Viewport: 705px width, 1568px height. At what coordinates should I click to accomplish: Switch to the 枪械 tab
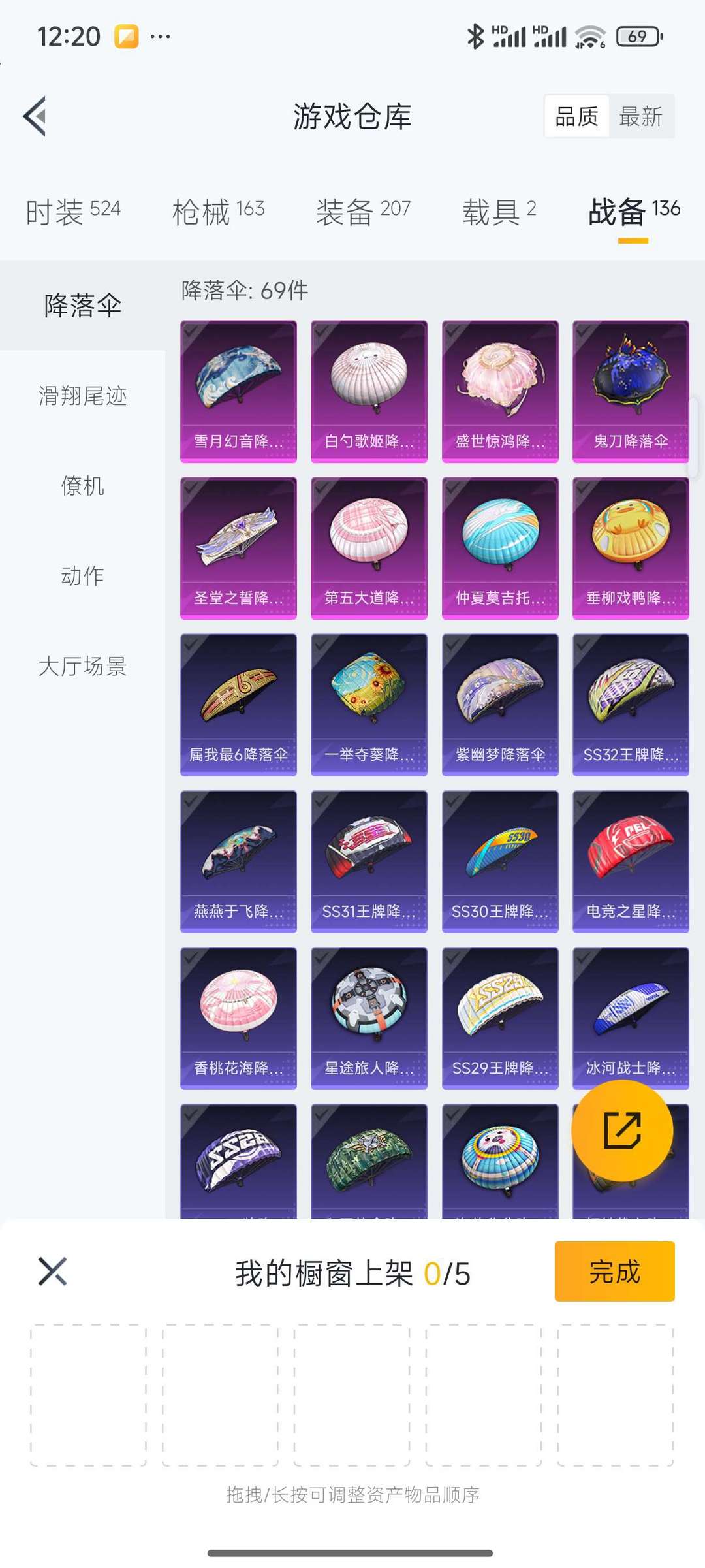pos(218,212)
